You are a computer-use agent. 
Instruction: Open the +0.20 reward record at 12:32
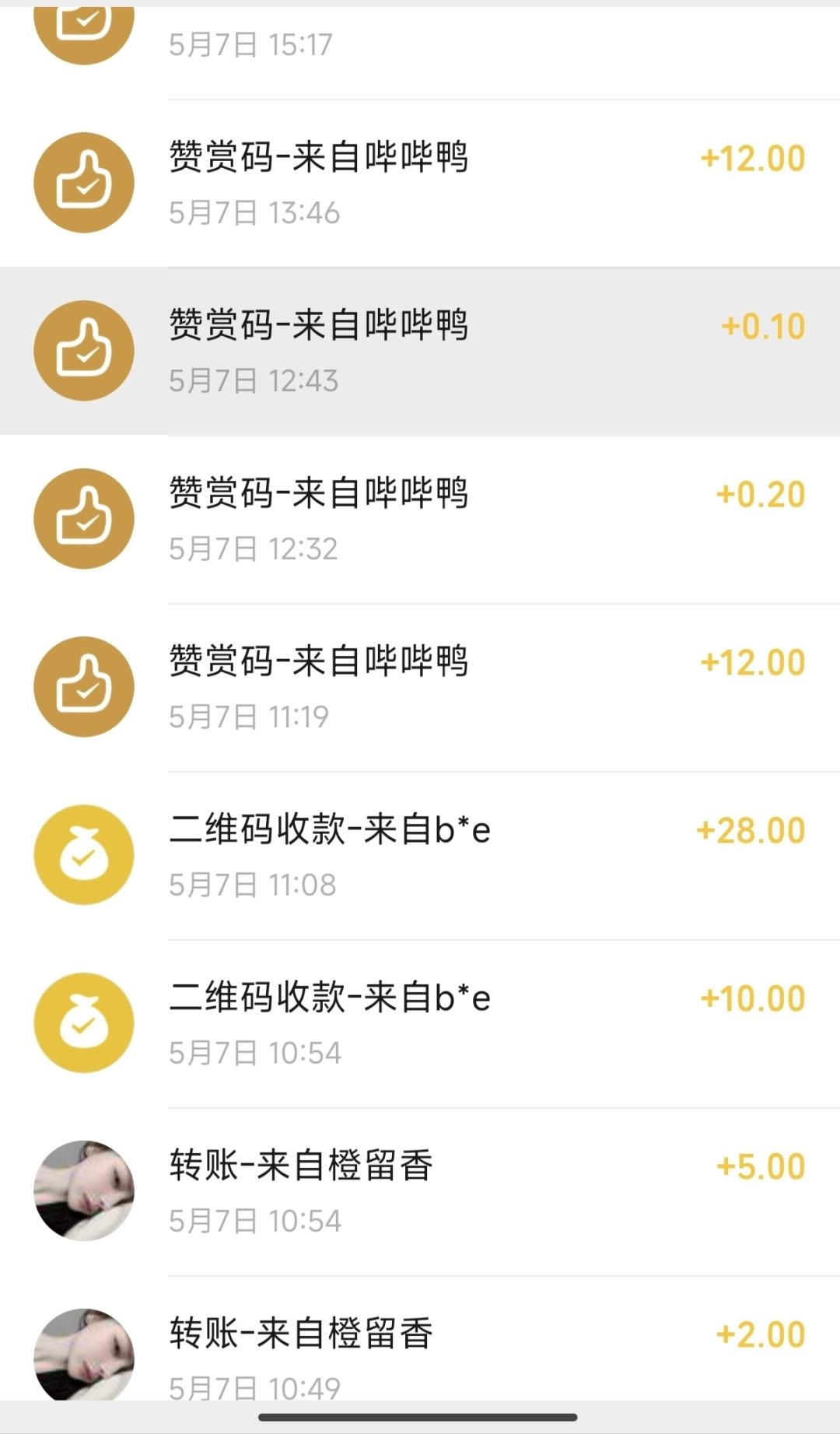(x=420, y=520)
